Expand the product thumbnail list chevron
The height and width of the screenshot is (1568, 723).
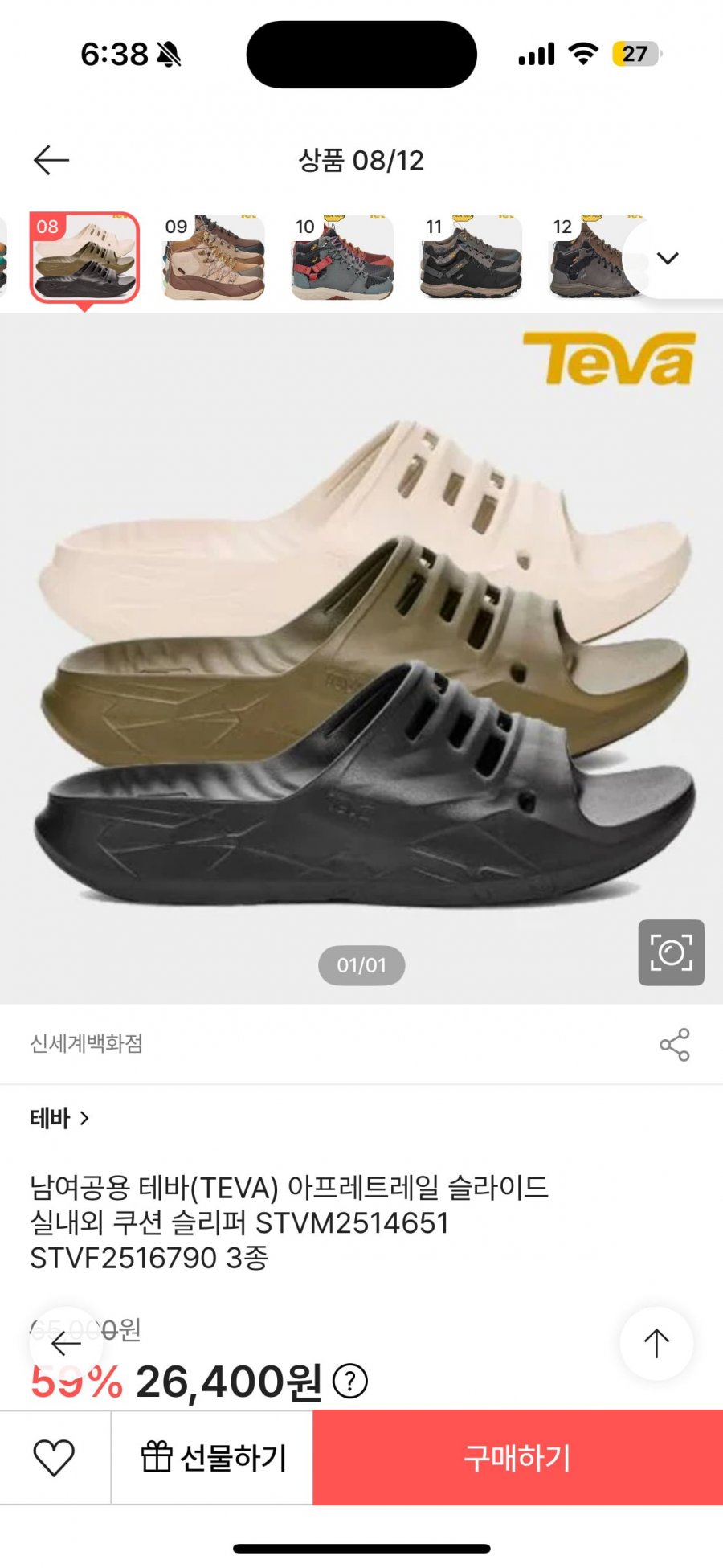pos(668,258)
